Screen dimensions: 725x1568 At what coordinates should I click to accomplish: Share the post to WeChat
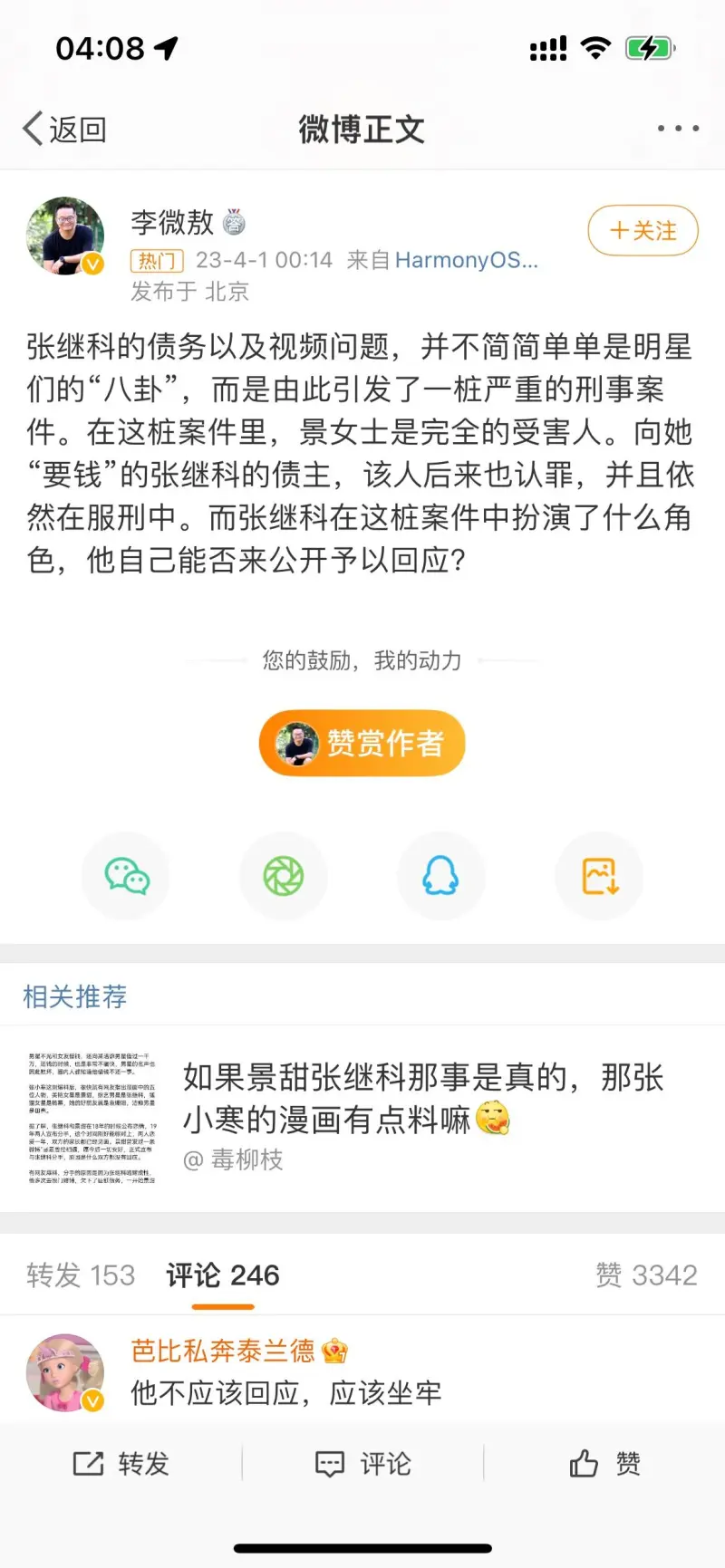126,876
